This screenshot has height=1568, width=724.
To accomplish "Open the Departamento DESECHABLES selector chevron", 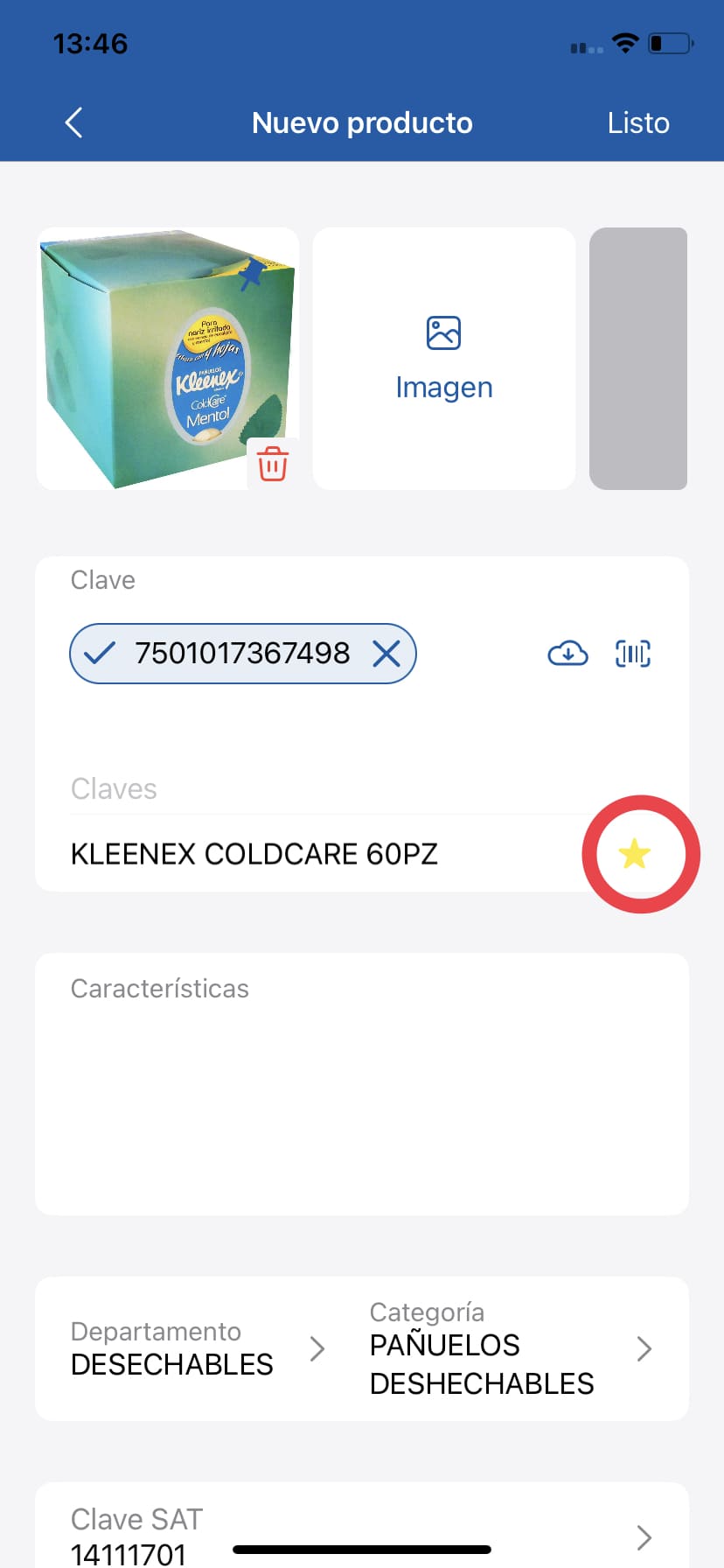I will point(317,1349).
